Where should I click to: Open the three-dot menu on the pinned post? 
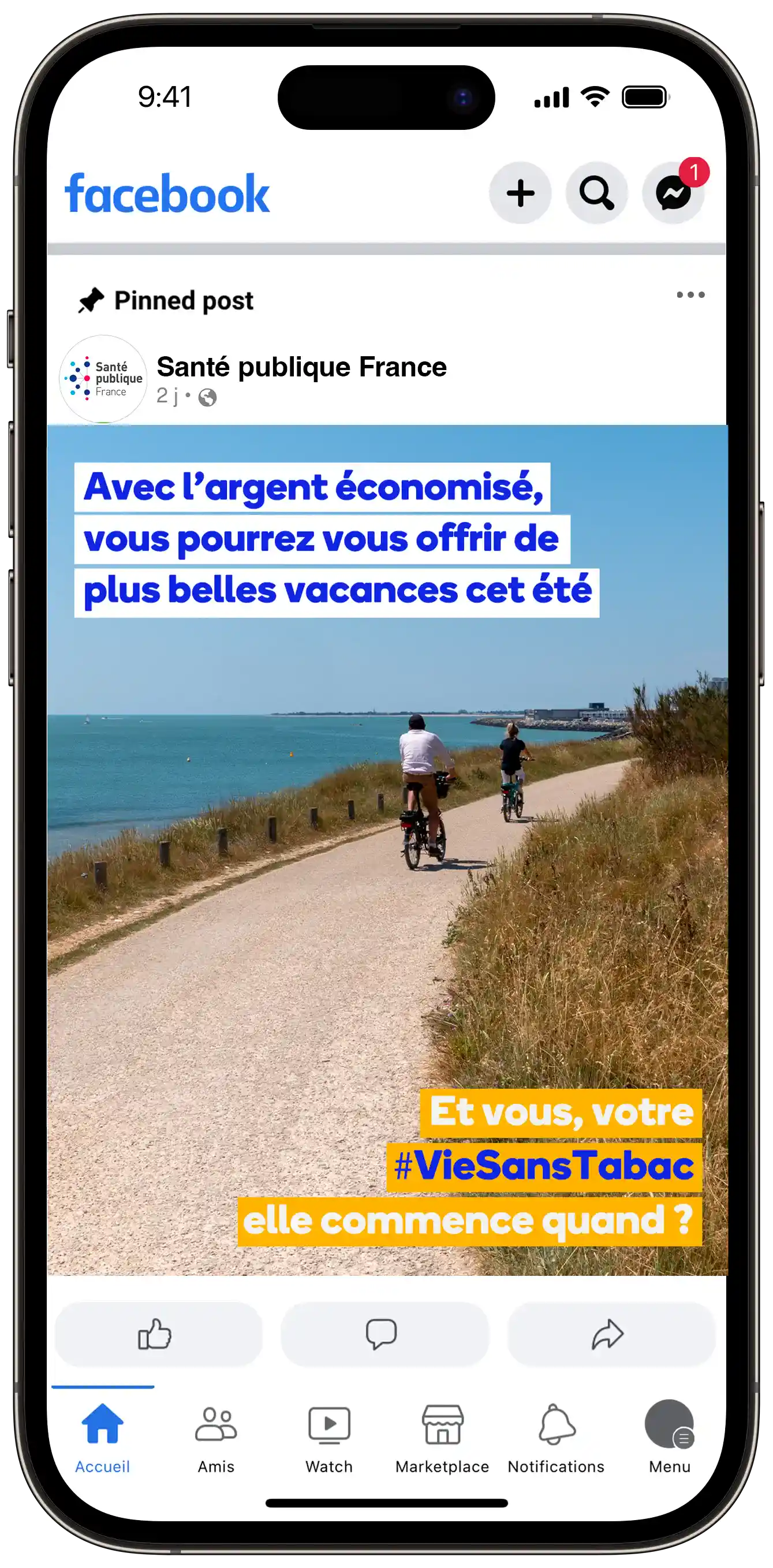pyautogui.click(x=690, y=294)
